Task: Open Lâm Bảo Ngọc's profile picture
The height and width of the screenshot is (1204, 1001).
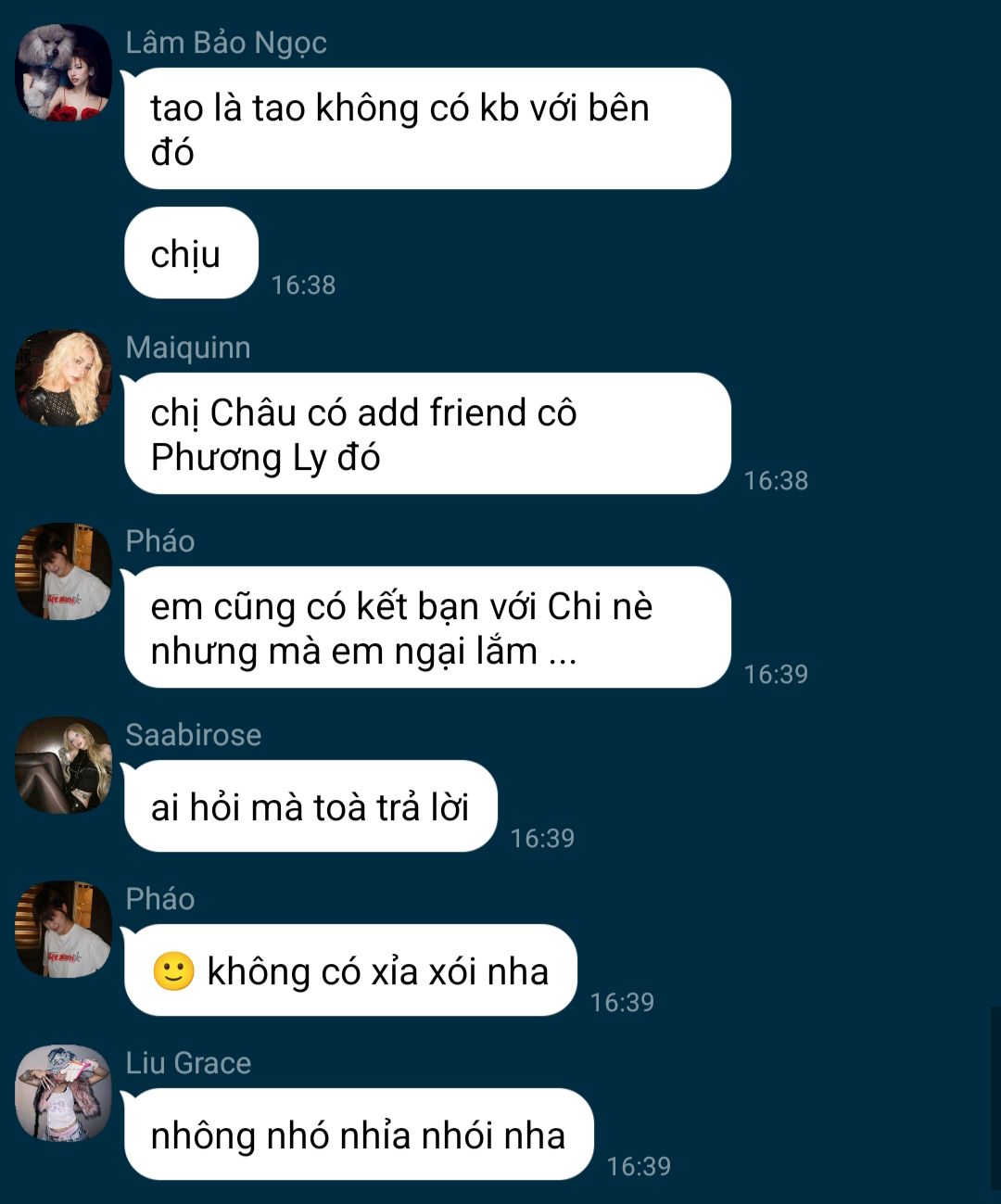Action: 63,72
